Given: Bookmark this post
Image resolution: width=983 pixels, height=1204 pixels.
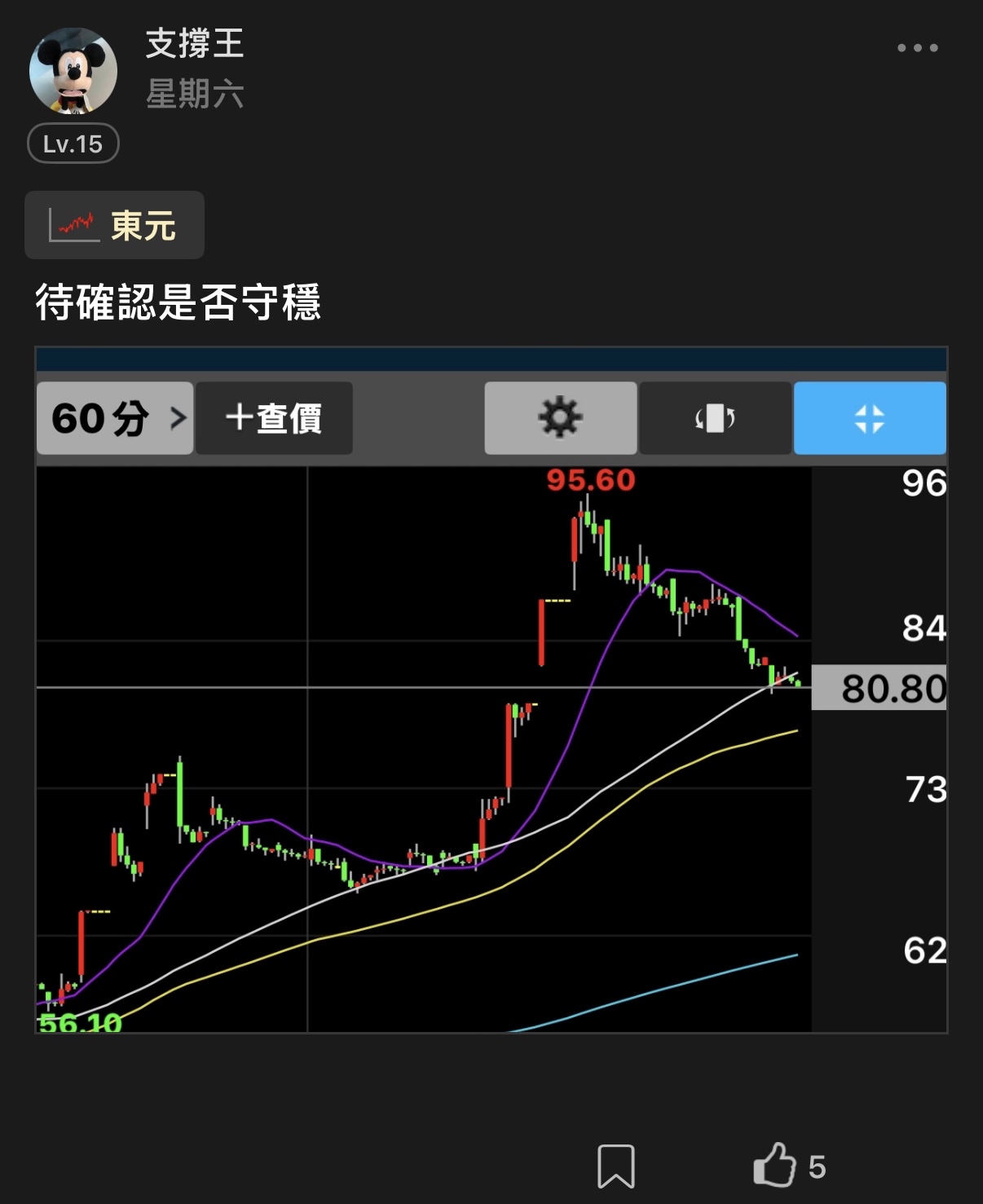Looking at the screenshot, I should pos(615,1166).
